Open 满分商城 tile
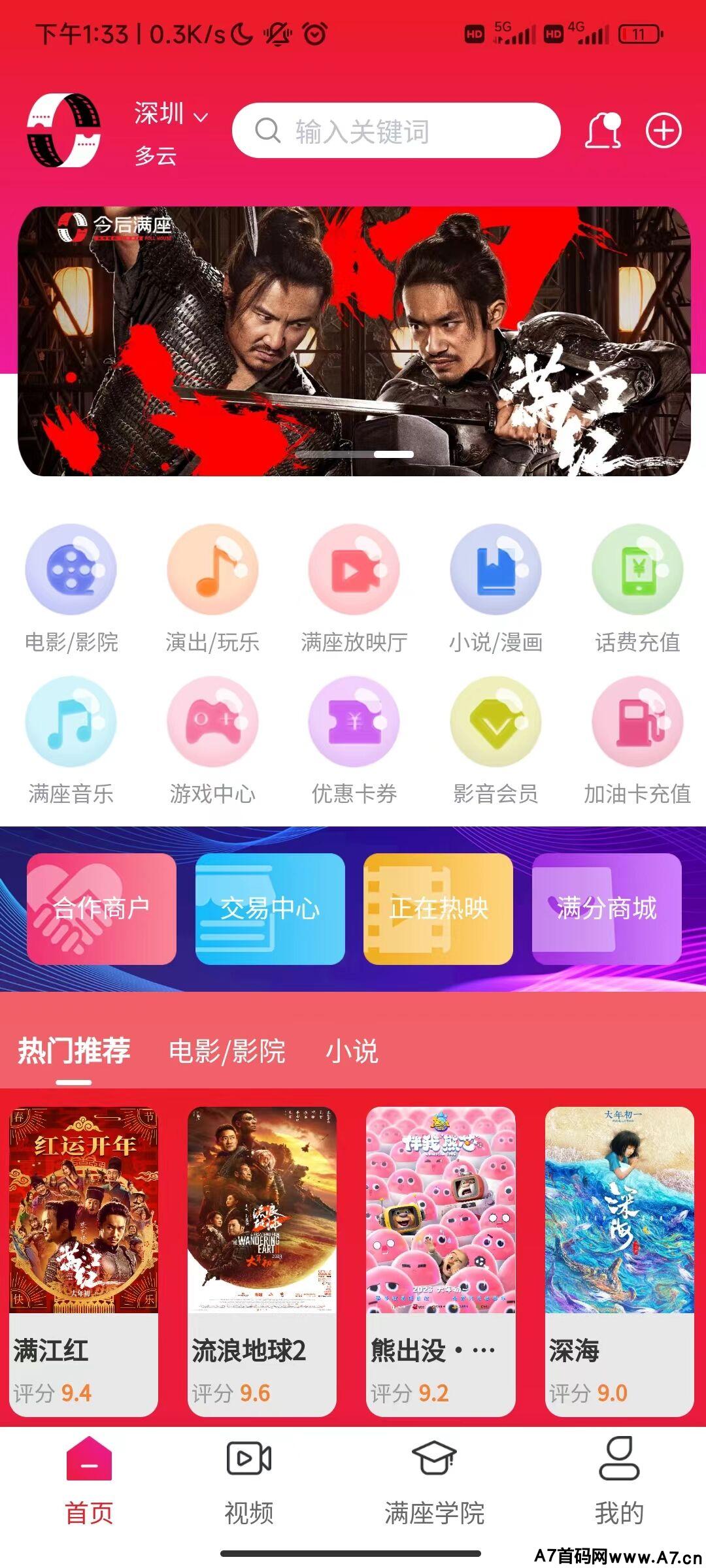 607,909
